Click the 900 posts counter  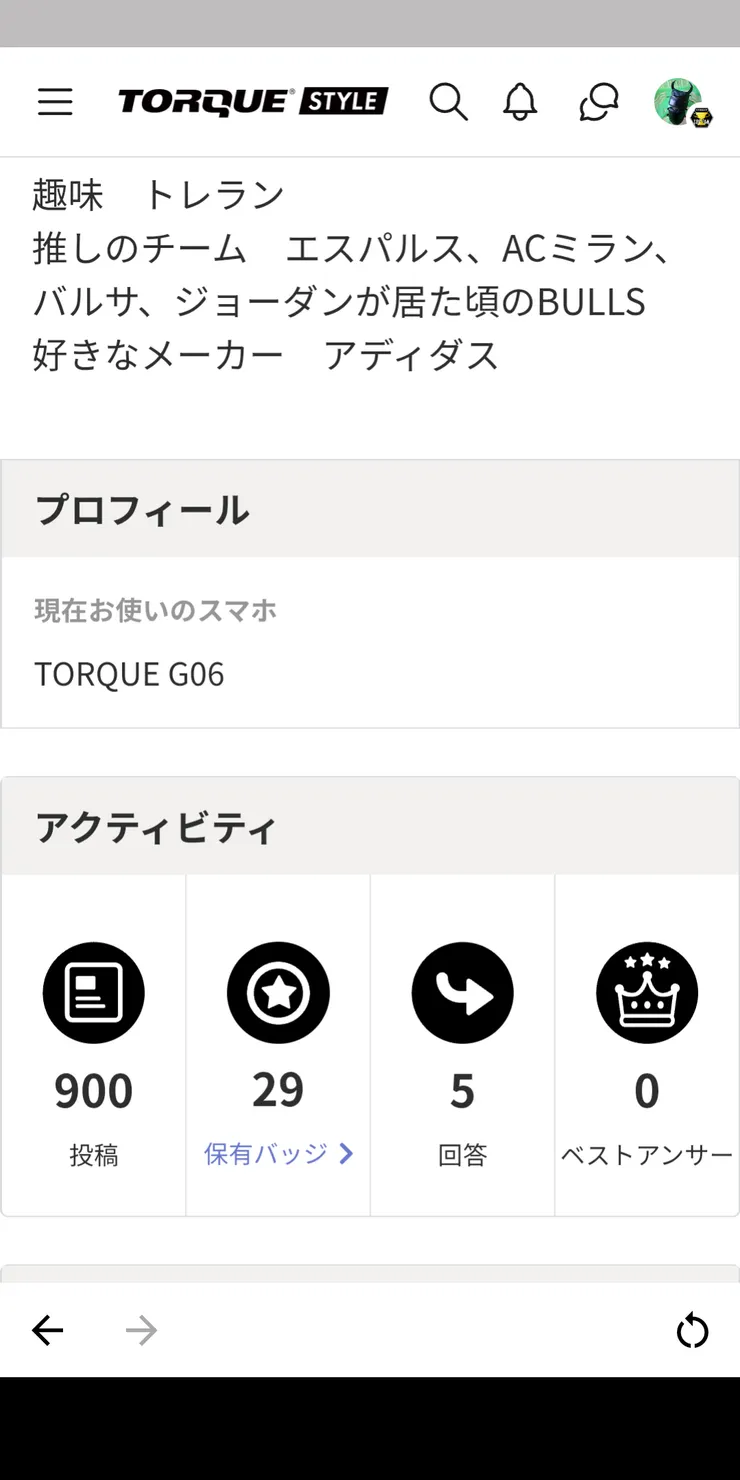click(x=93, y=1090)
